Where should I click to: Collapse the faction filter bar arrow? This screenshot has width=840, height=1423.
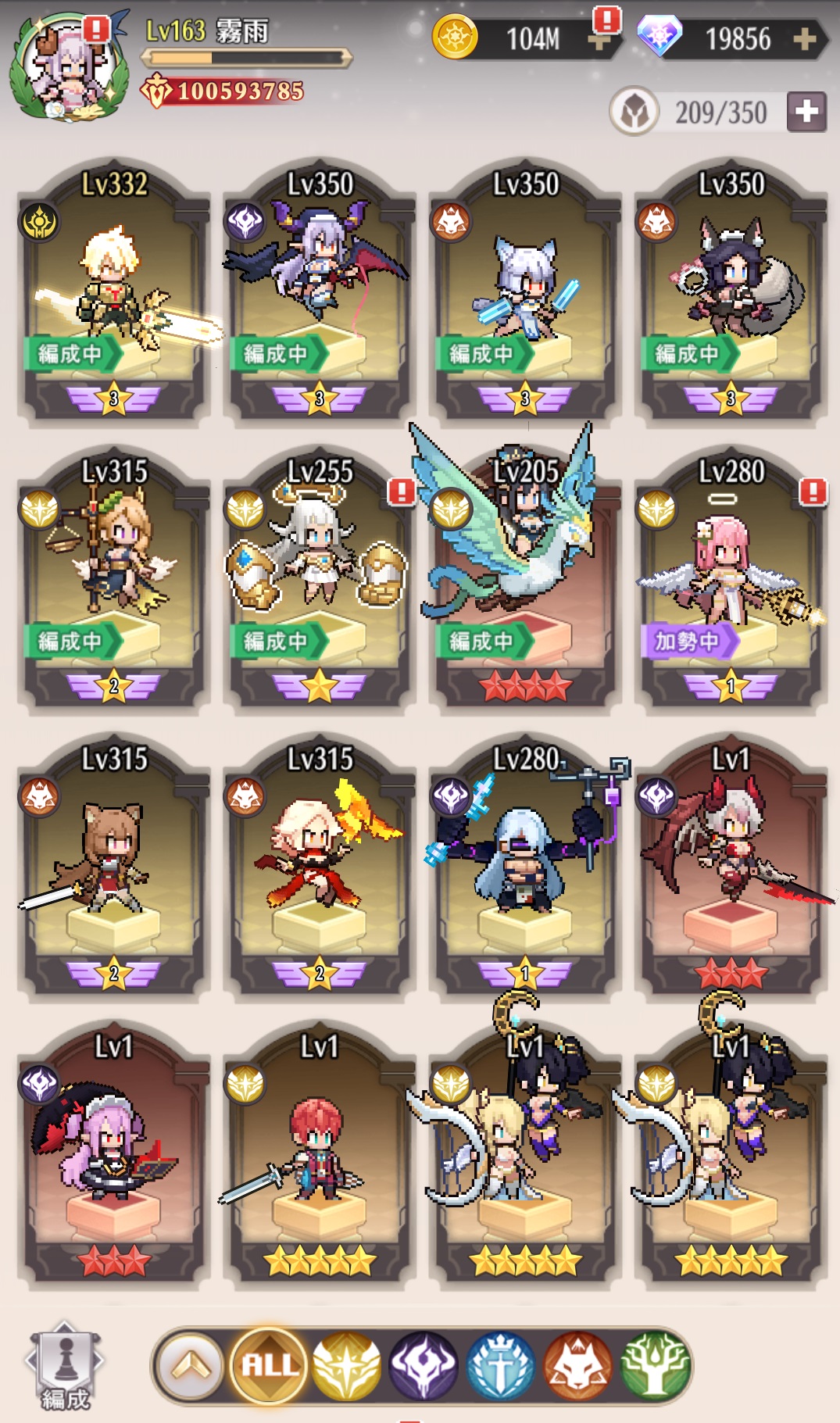(x=191, y=1366)
